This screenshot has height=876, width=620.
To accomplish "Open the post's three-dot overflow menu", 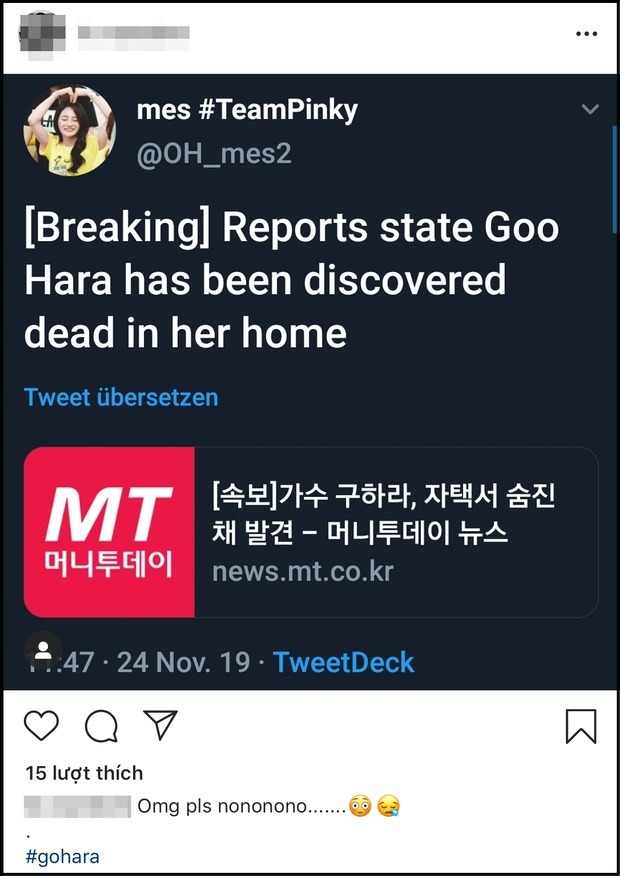I will pos(586,34).
